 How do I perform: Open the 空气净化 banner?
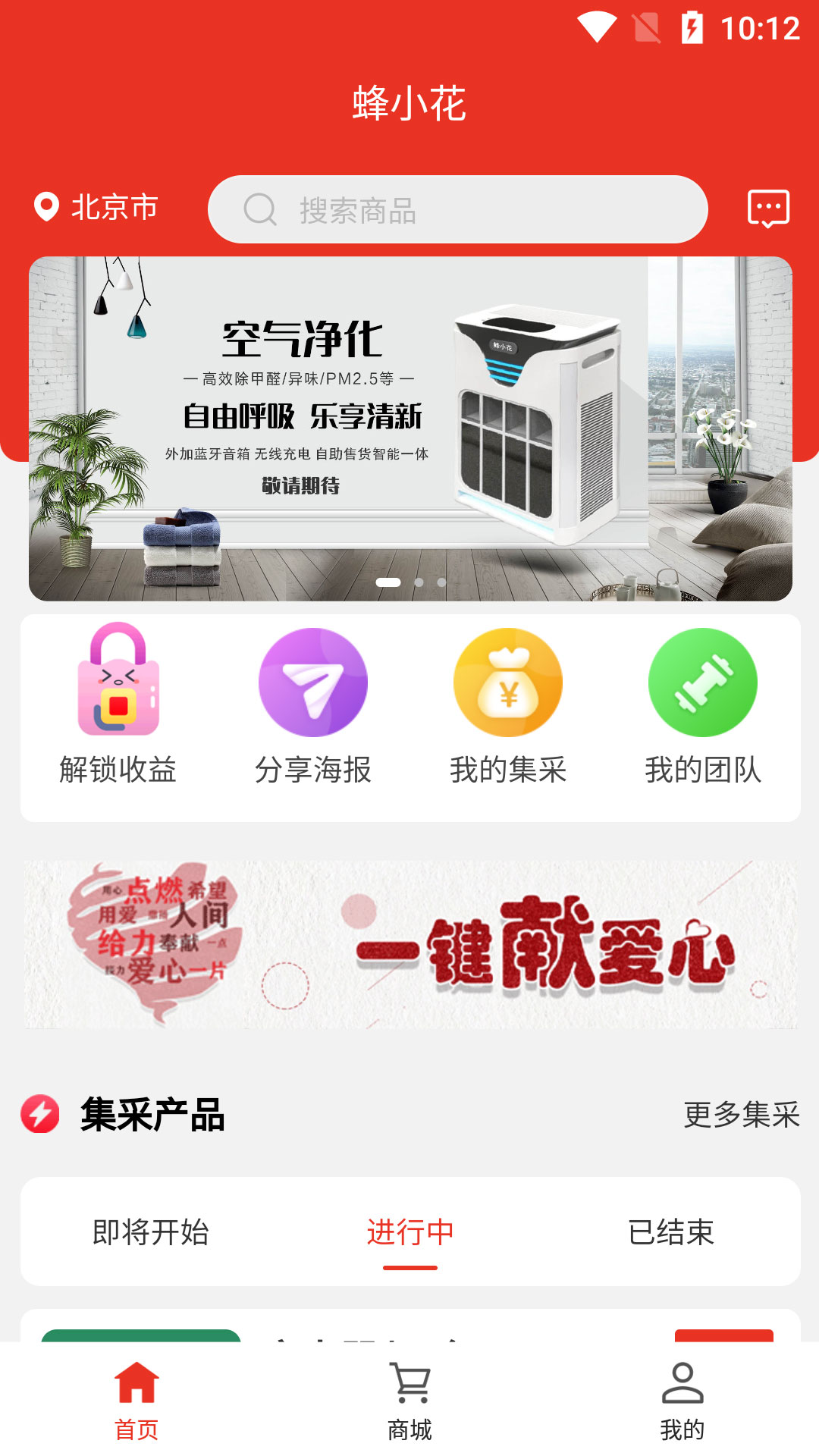[x=410, y=428]
